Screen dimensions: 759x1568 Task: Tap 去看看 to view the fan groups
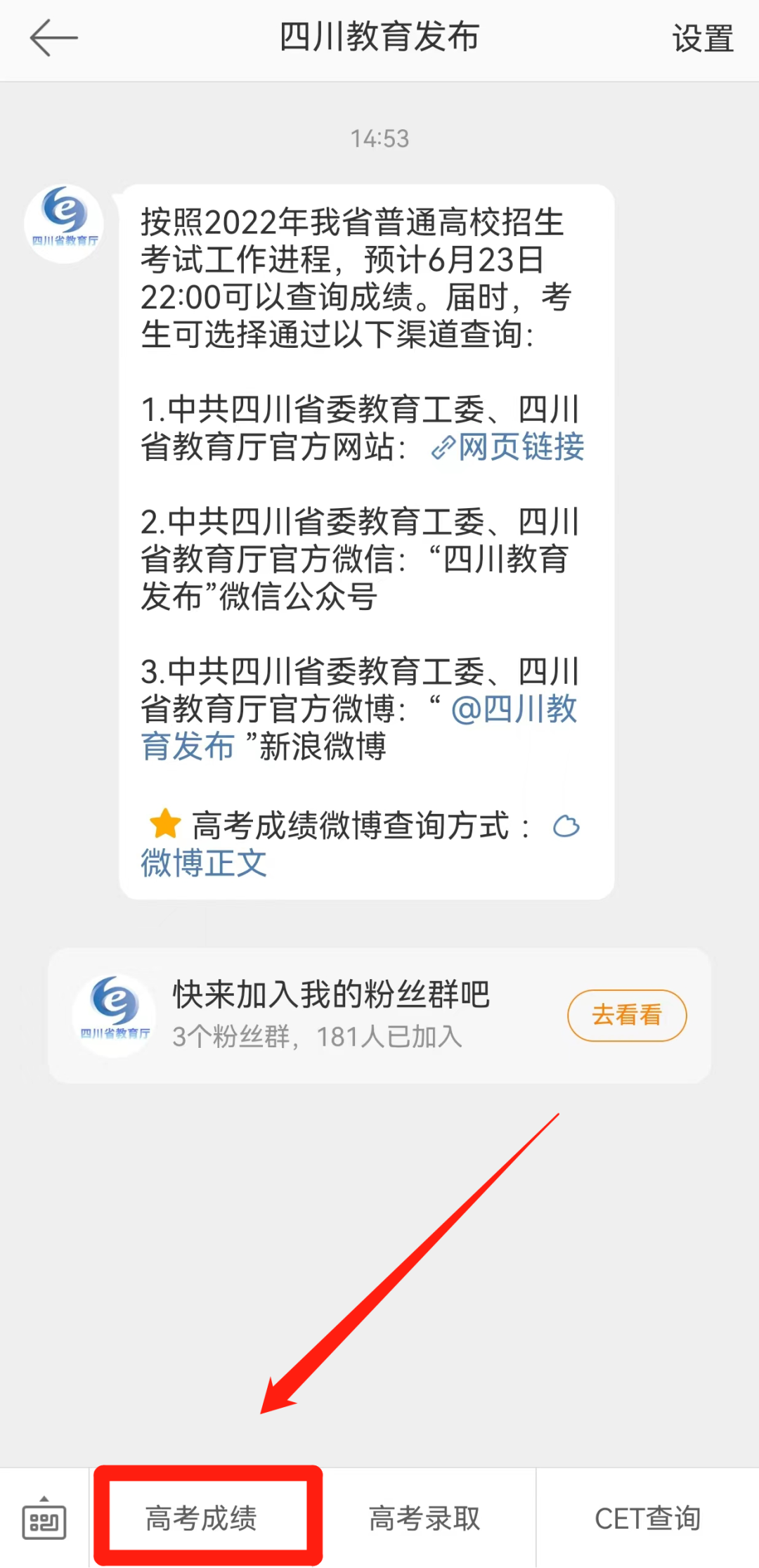tap(627, 1015)
